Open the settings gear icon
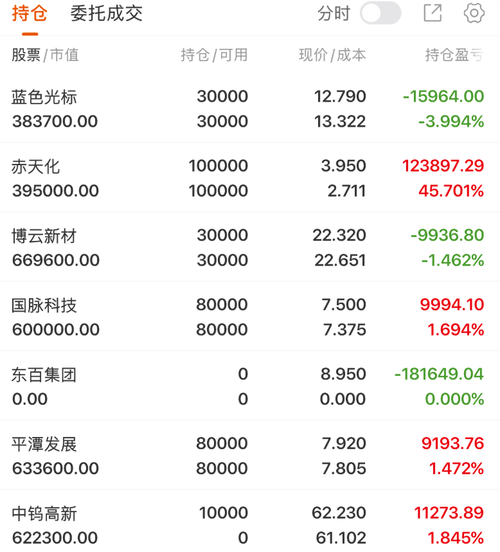This screenshot has height=552, width=500. tap(474, 13)
